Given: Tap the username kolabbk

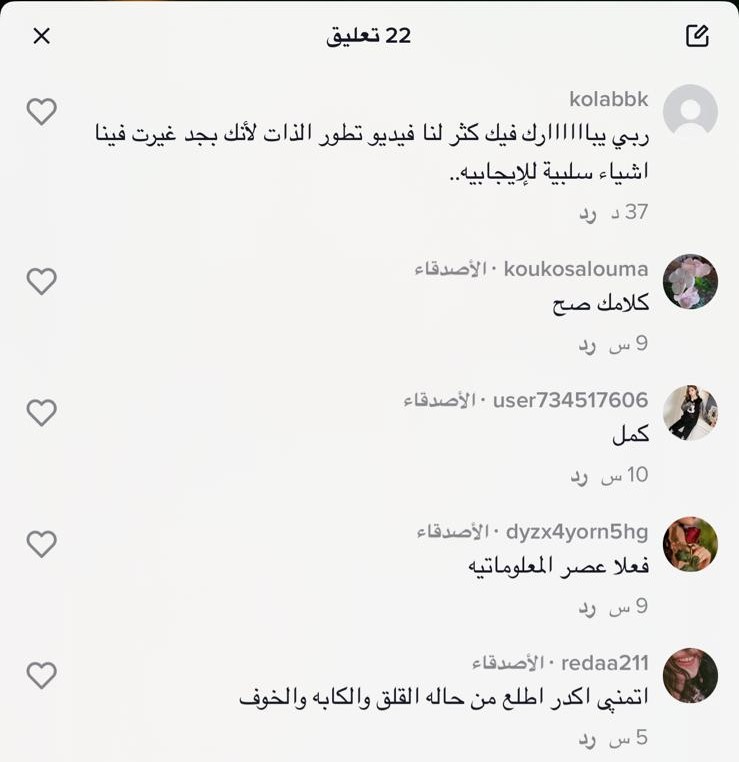Looking at the screenshot, I should (x=608, y=99).
